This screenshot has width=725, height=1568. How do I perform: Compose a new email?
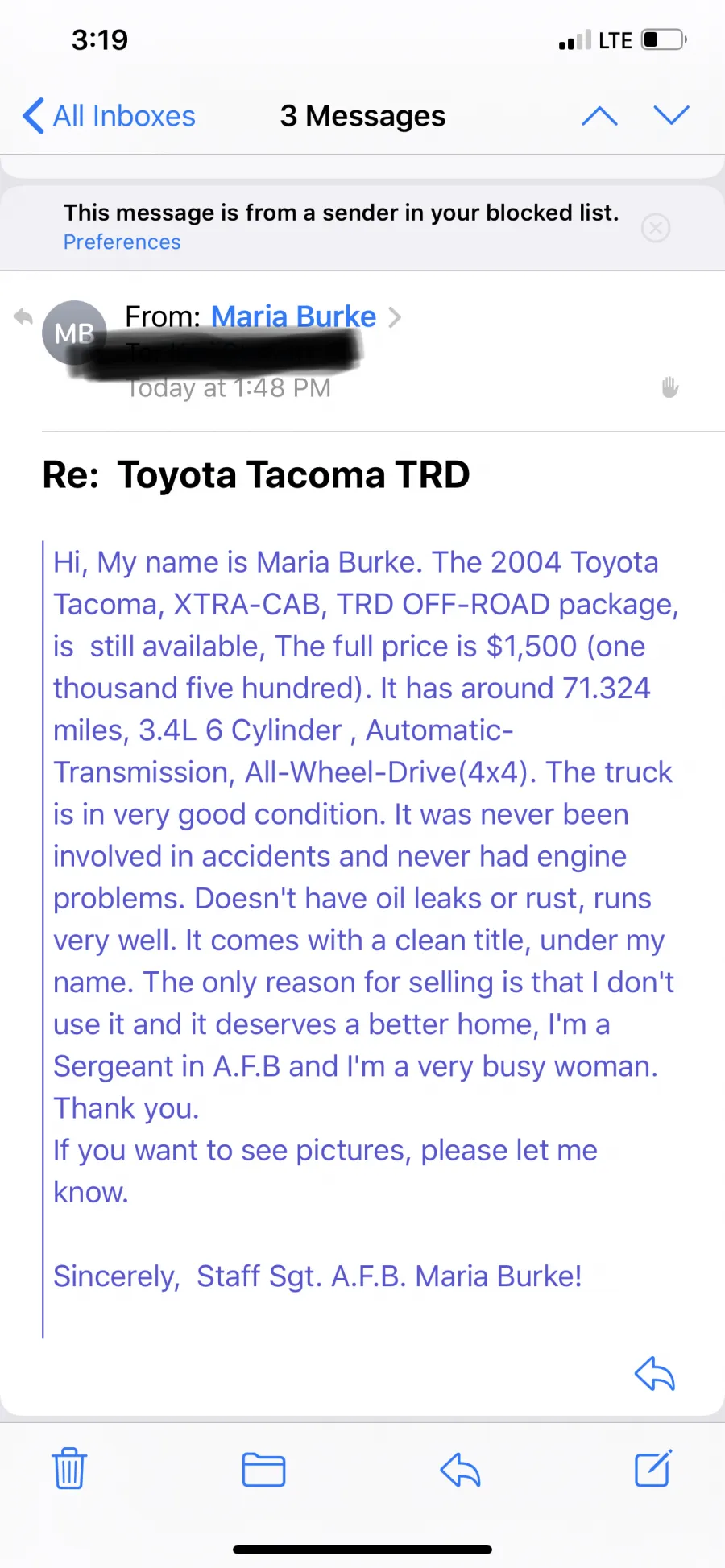coord(653,1468)
